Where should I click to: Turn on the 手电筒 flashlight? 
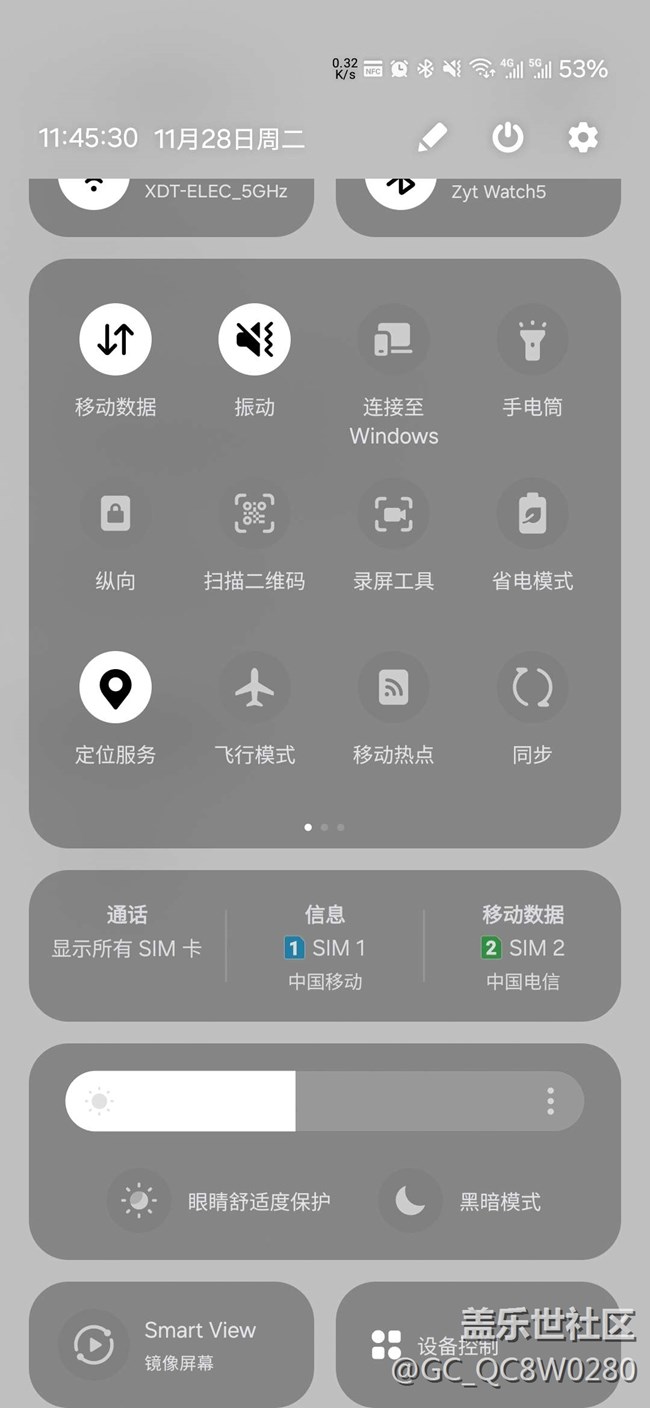click(532, 340)
